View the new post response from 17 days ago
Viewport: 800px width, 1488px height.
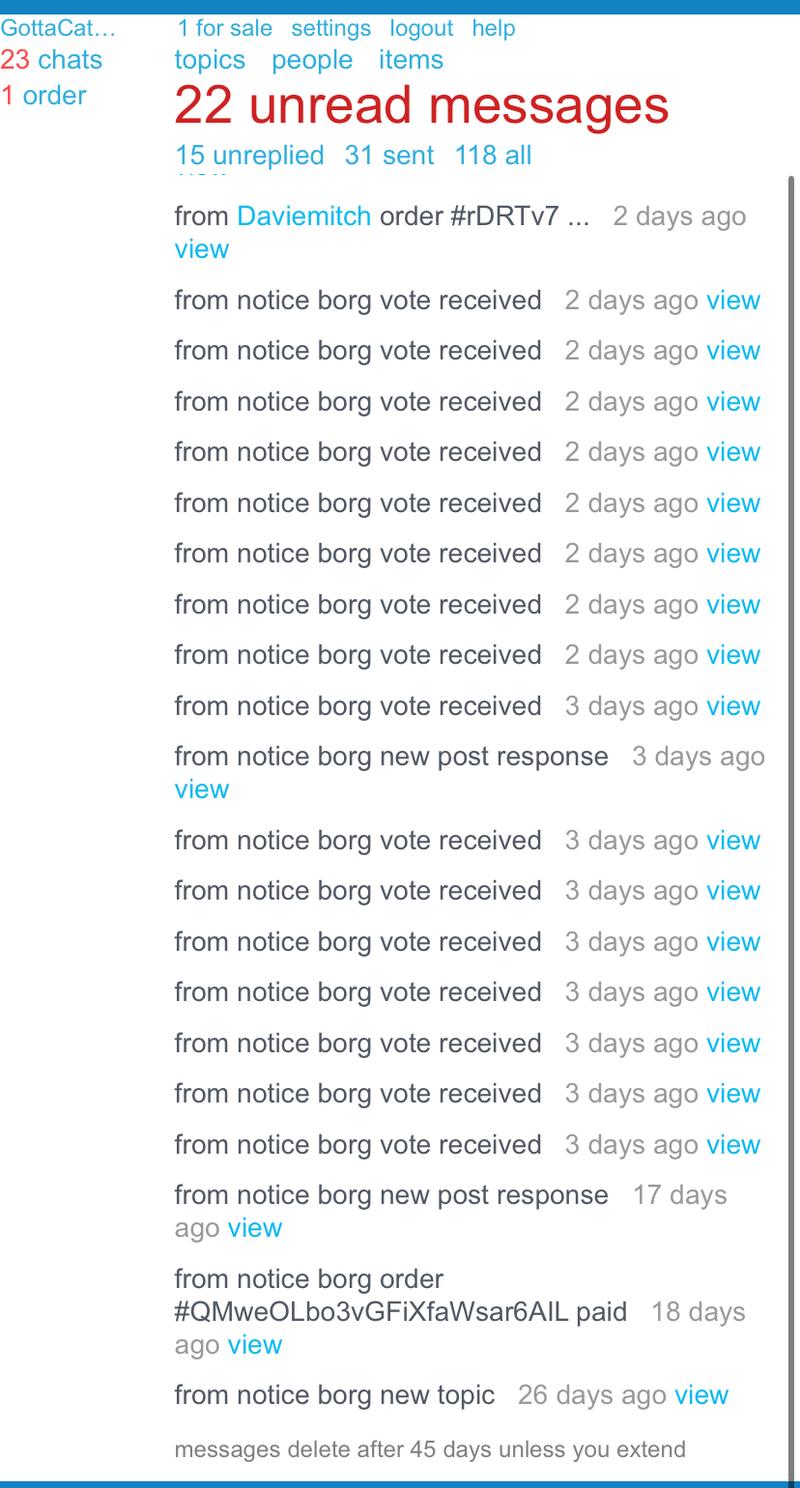click(254, 1228)
